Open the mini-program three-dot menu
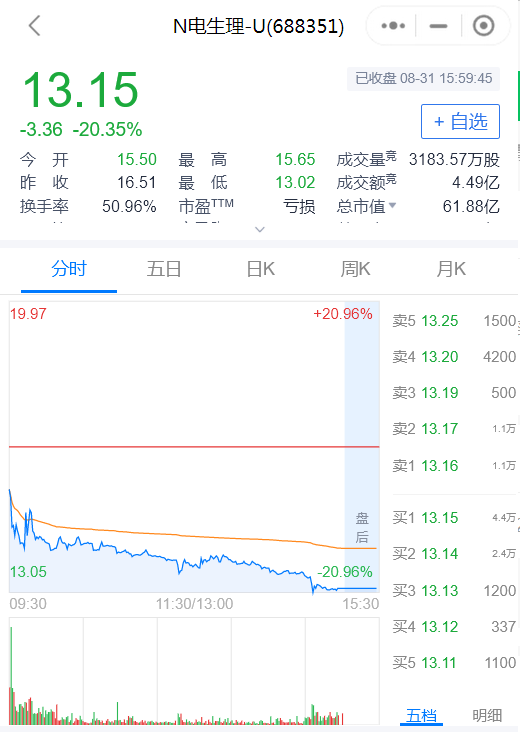The image size is (520, 732). point(393,26)
